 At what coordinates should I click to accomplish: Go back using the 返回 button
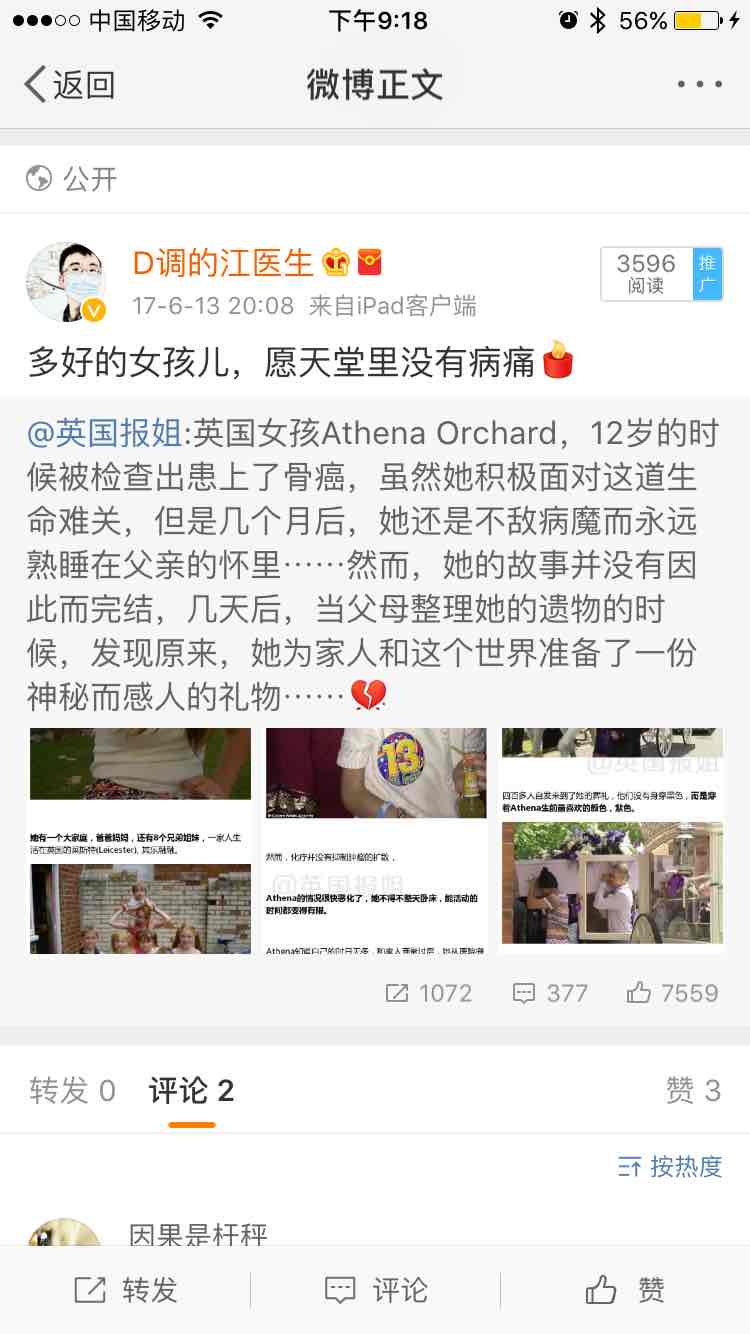[x=70, y=85]
